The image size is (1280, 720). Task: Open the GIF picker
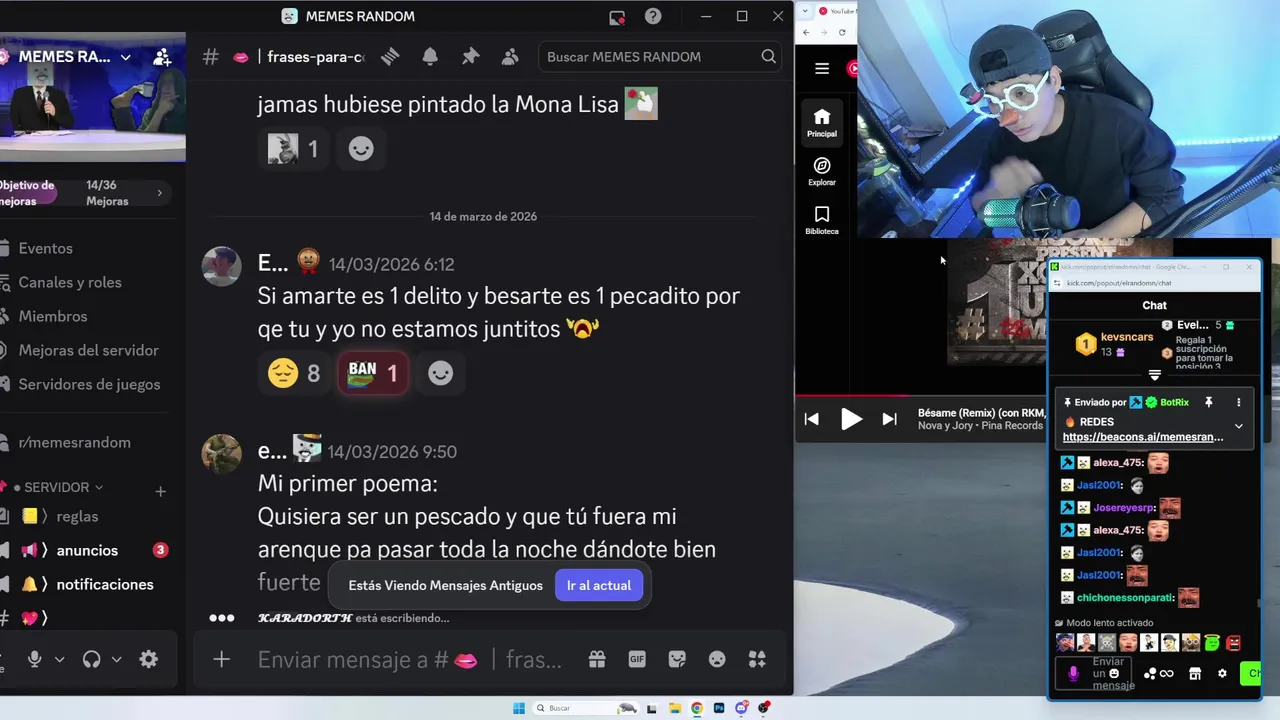(x=637, y=659)
